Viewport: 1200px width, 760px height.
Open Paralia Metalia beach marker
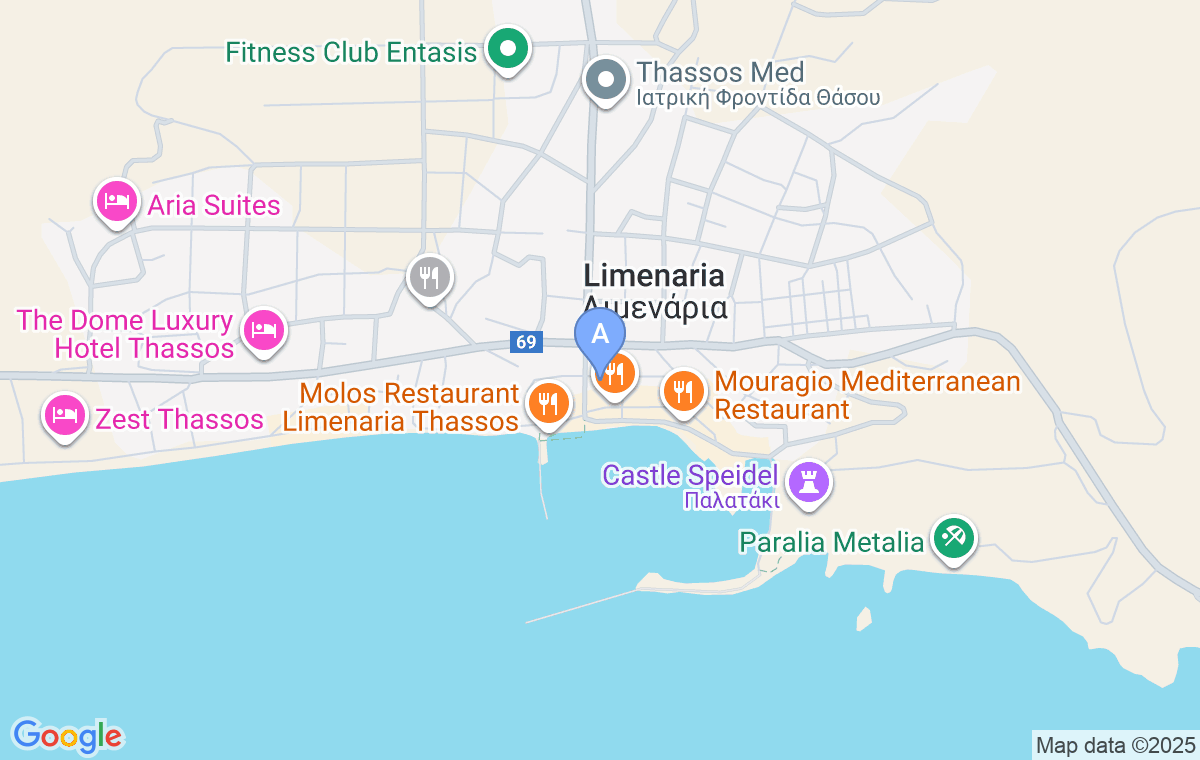coord(953,538)
